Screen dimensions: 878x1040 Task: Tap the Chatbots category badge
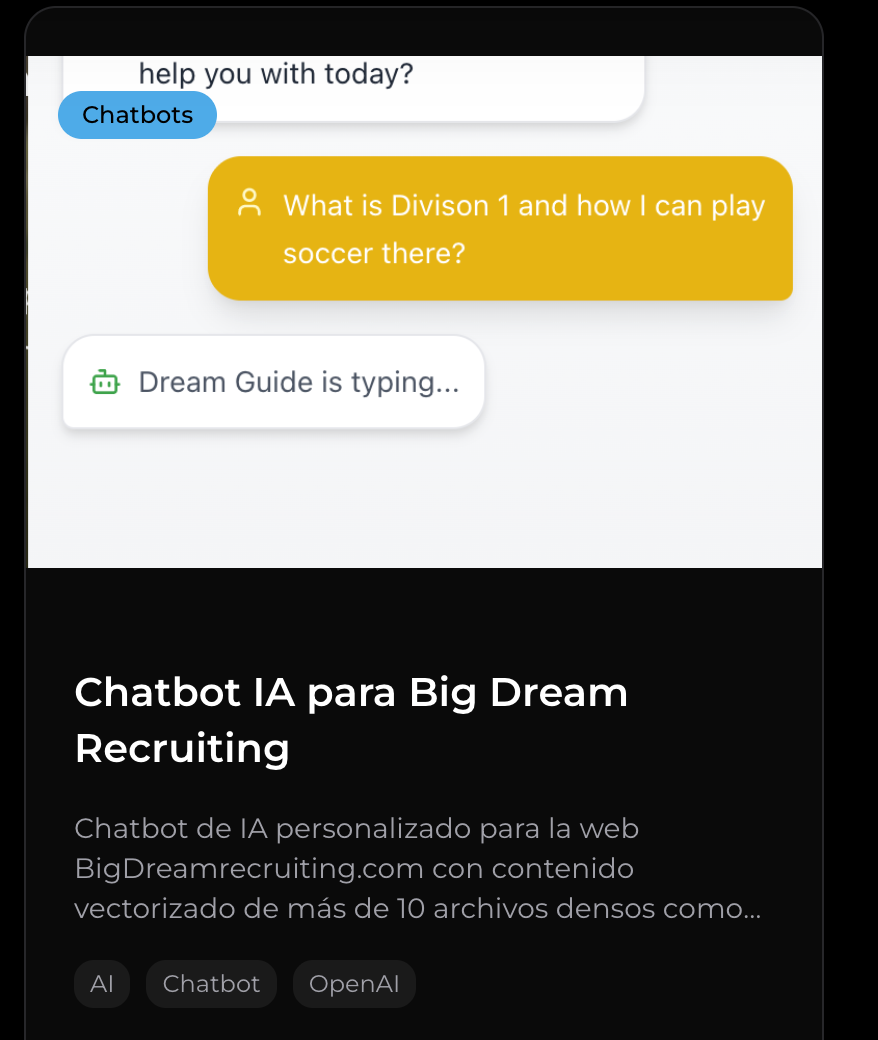click(137, 115)
